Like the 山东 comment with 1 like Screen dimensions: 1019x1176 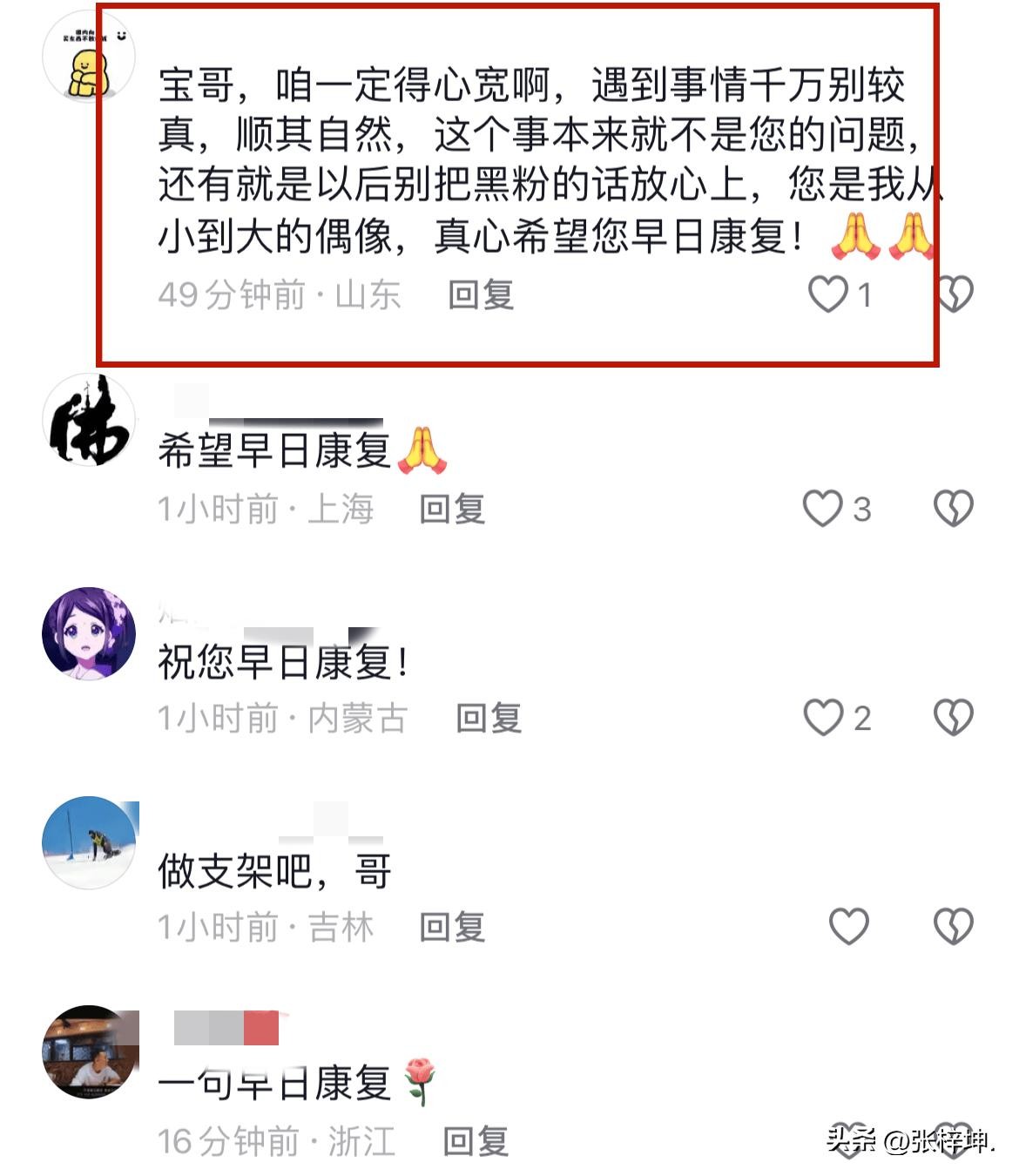click(828, 294)
